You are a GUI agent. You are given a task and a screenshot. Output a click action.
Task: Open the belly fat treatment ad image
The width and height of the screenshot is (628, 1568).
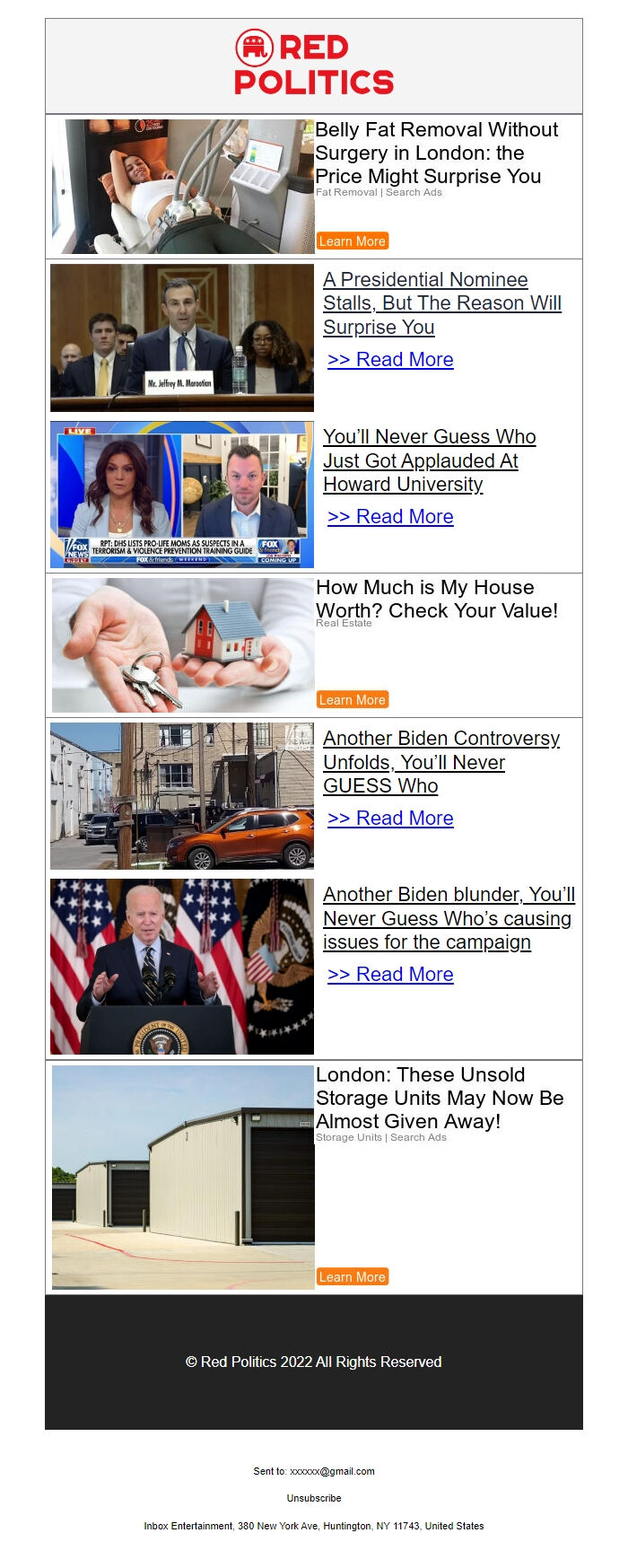pos(183,187)
